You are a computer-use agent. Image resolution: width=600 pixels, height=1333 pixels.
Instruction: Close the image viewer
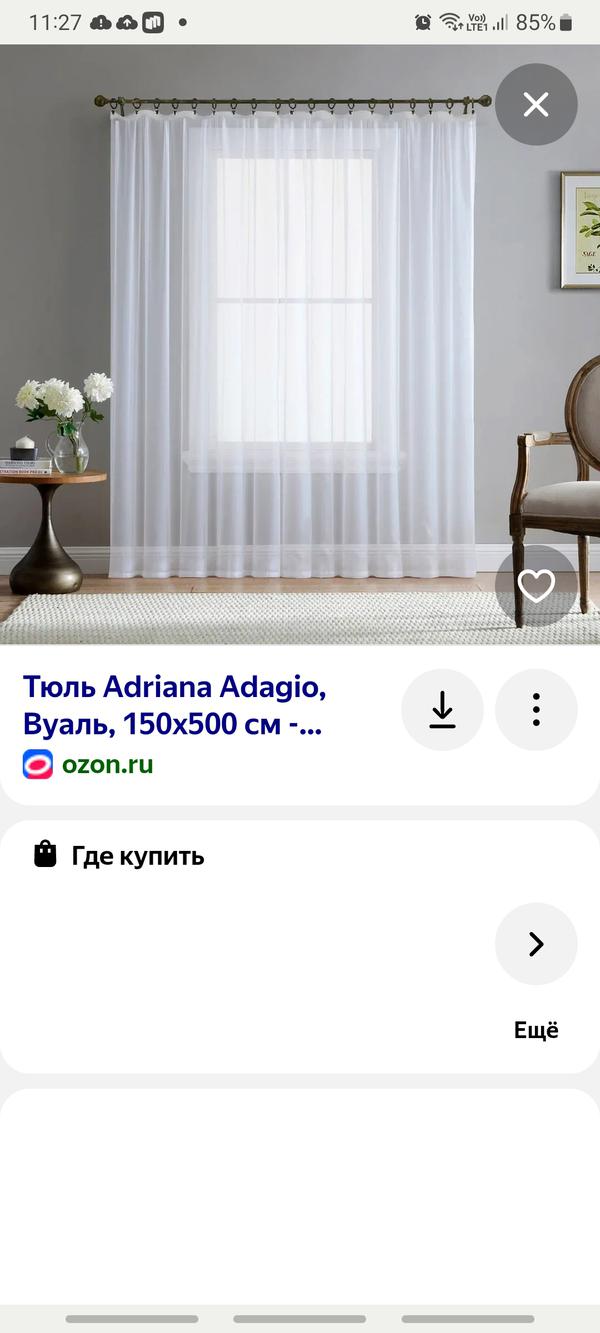tap(536, 105)
